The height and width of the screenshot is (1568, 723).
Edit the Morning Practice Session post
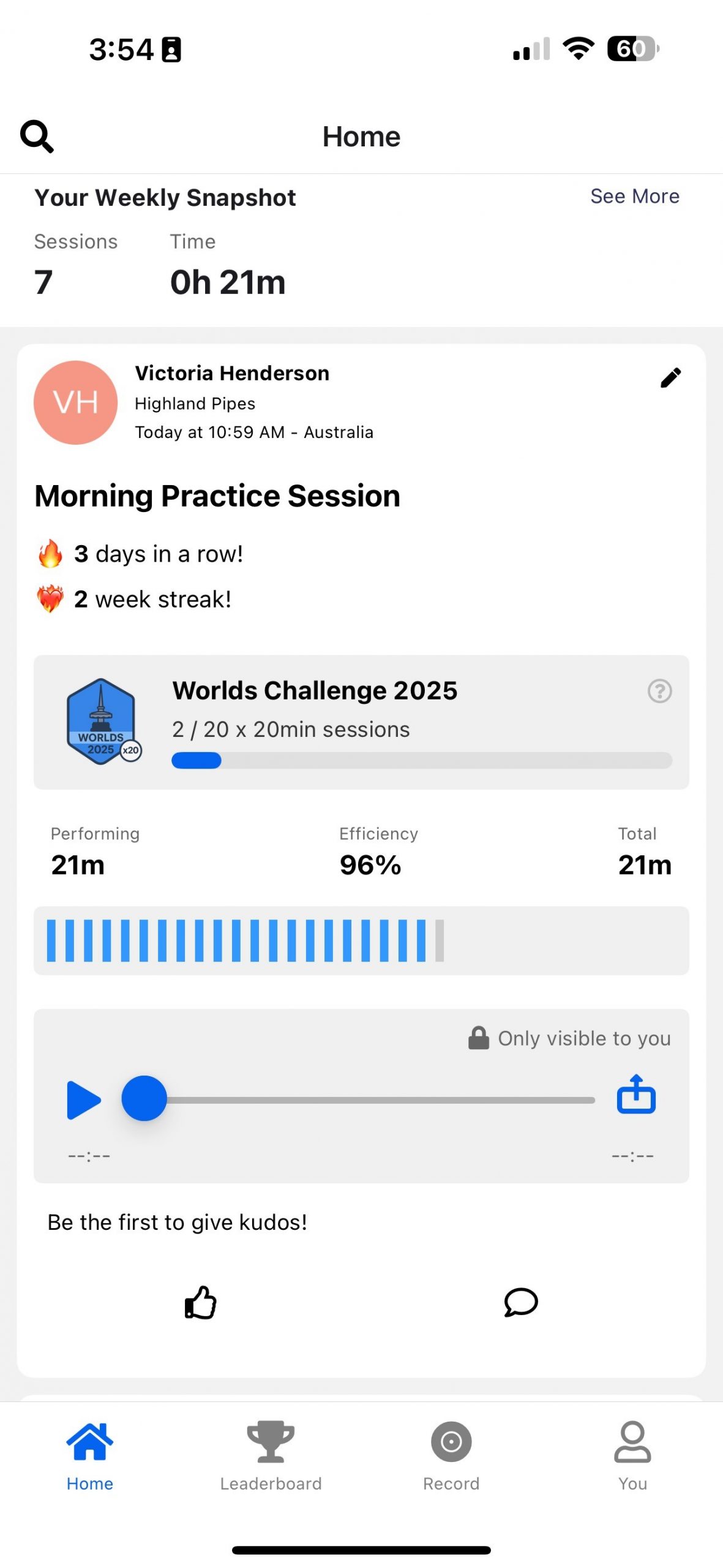[670, 378]
